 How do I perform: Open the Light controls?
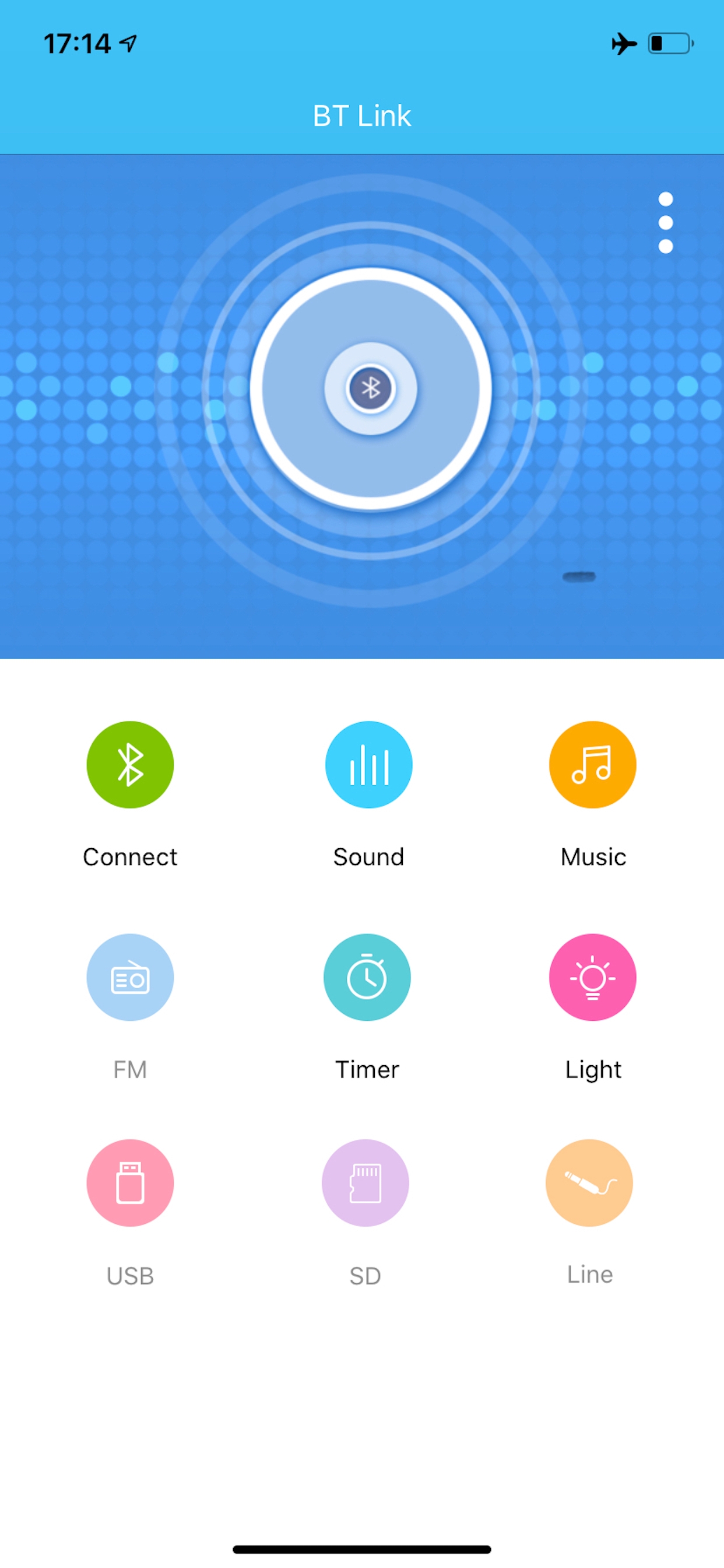coord(593,977)
